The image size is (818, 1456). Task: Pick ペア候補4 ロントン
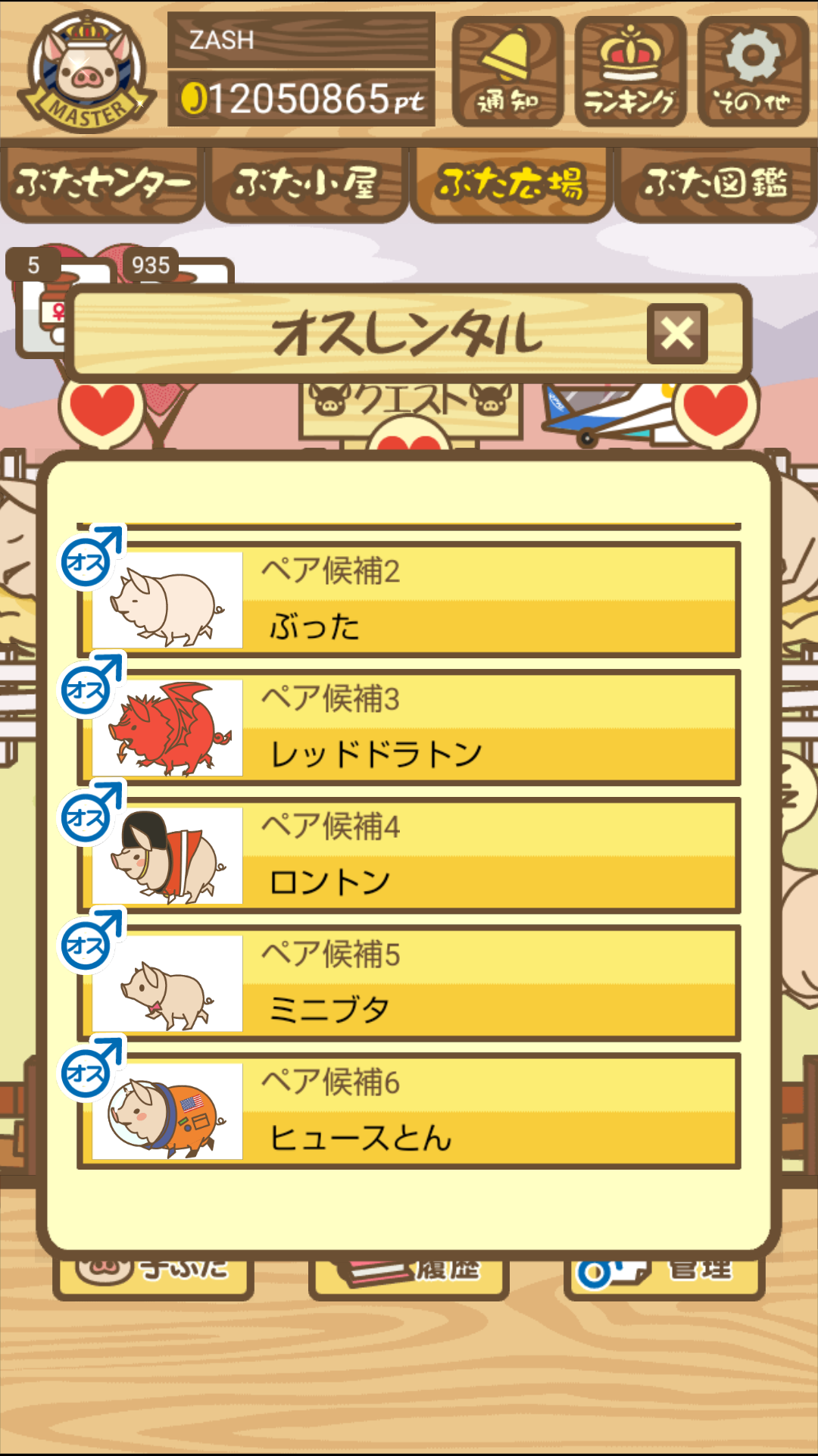pyautogui.click(x=409, y=855)
